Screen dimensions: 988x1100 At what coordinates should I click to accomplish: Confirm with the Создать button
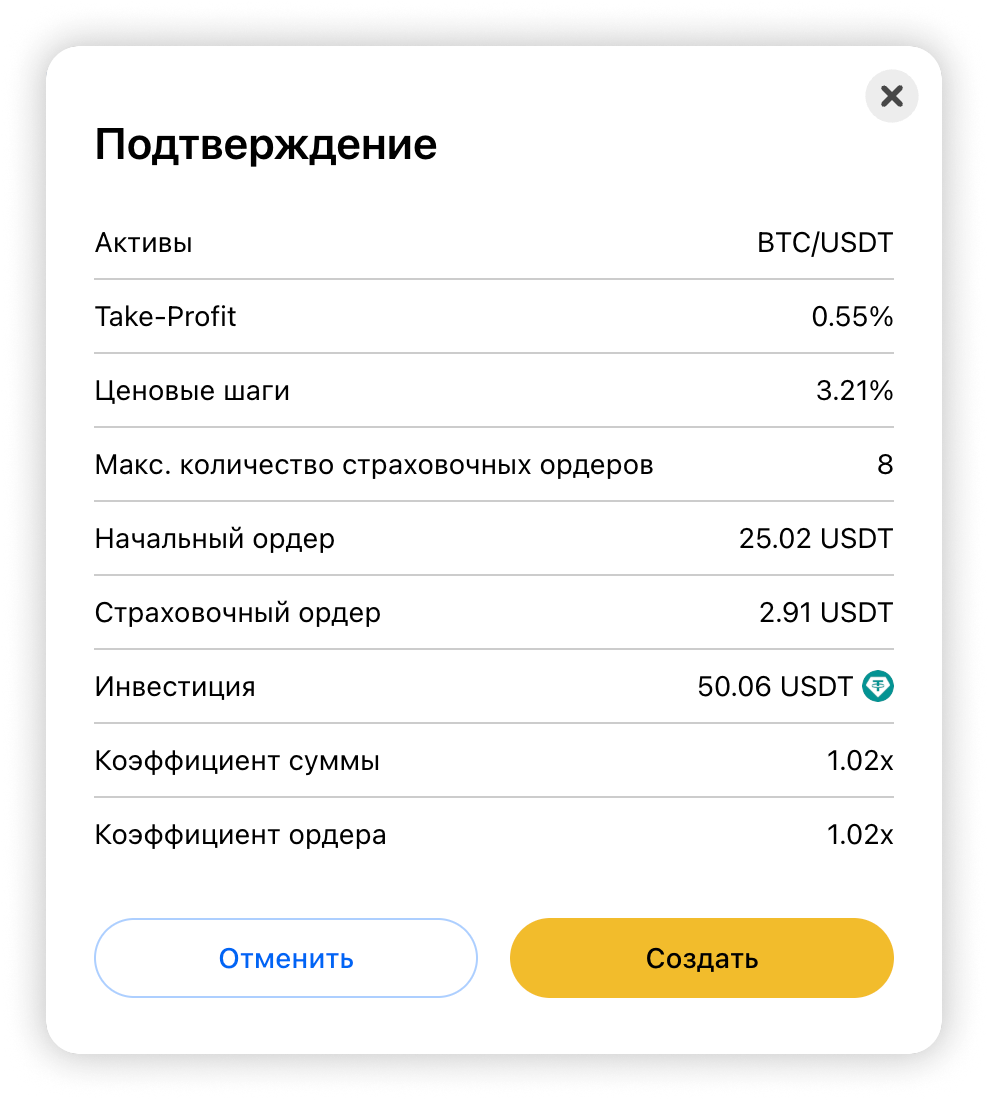pyautogui.click(x=701, y=958)
